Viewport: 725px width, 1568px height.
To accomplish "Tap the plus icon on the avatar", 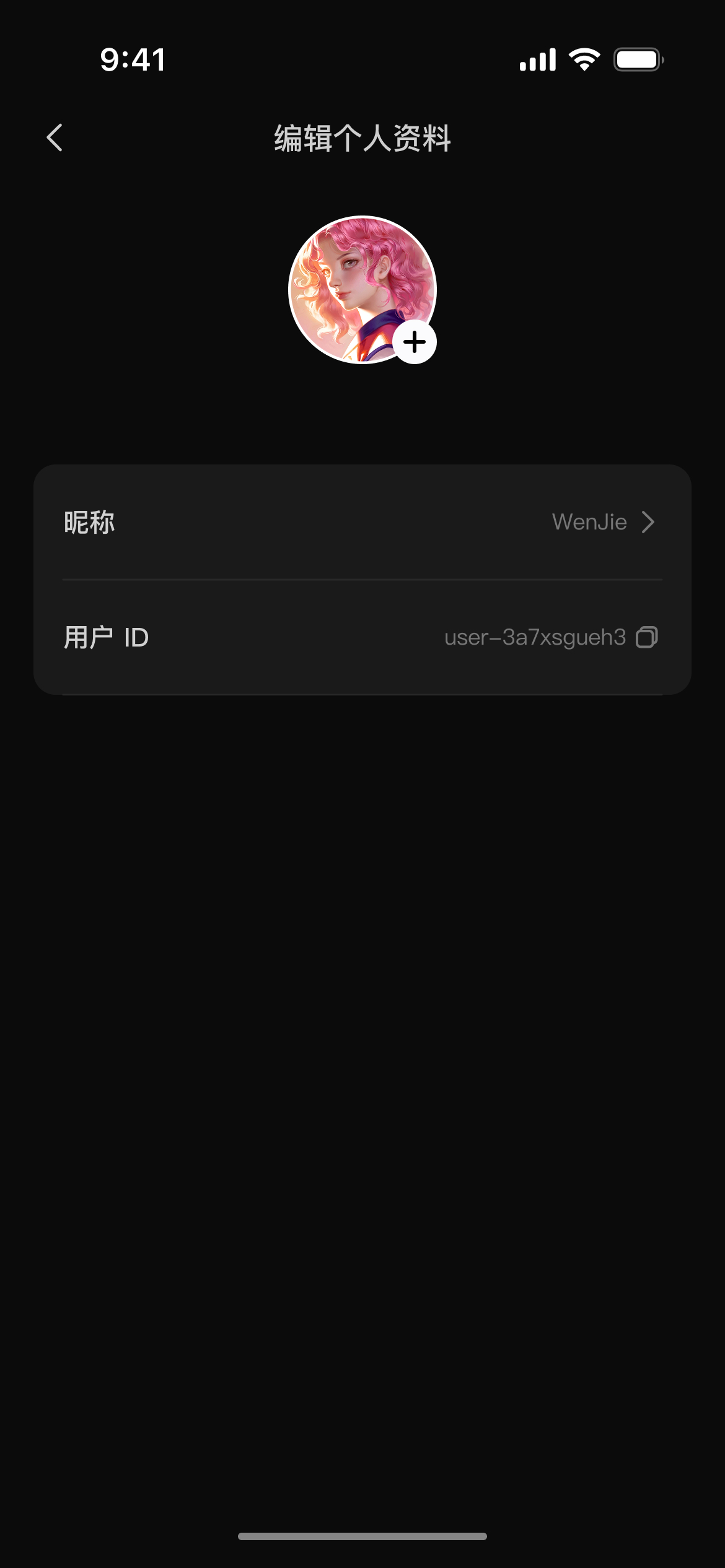I will pyautogui.click(x=415, y=342).
